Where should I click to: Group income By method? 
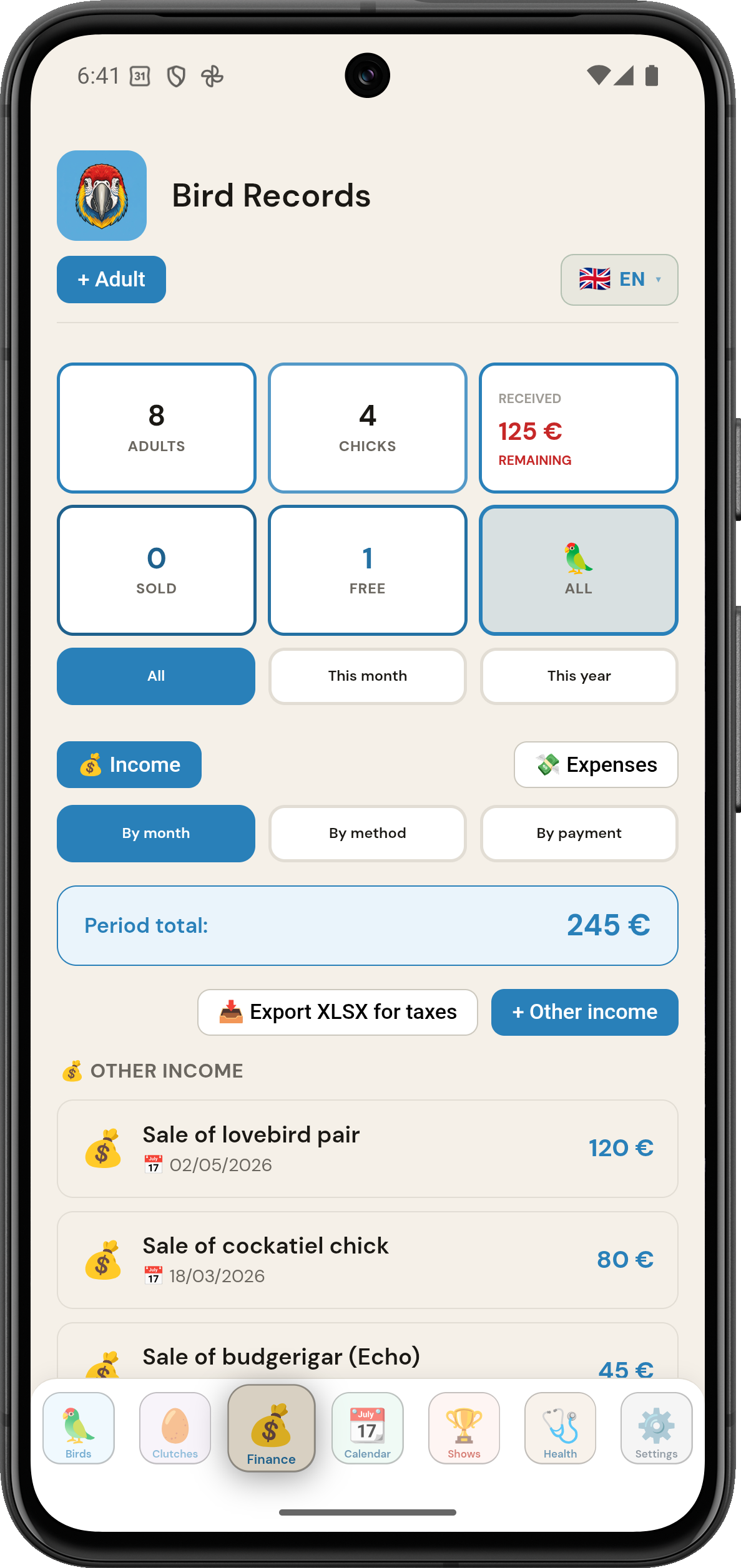pos(368,834)
